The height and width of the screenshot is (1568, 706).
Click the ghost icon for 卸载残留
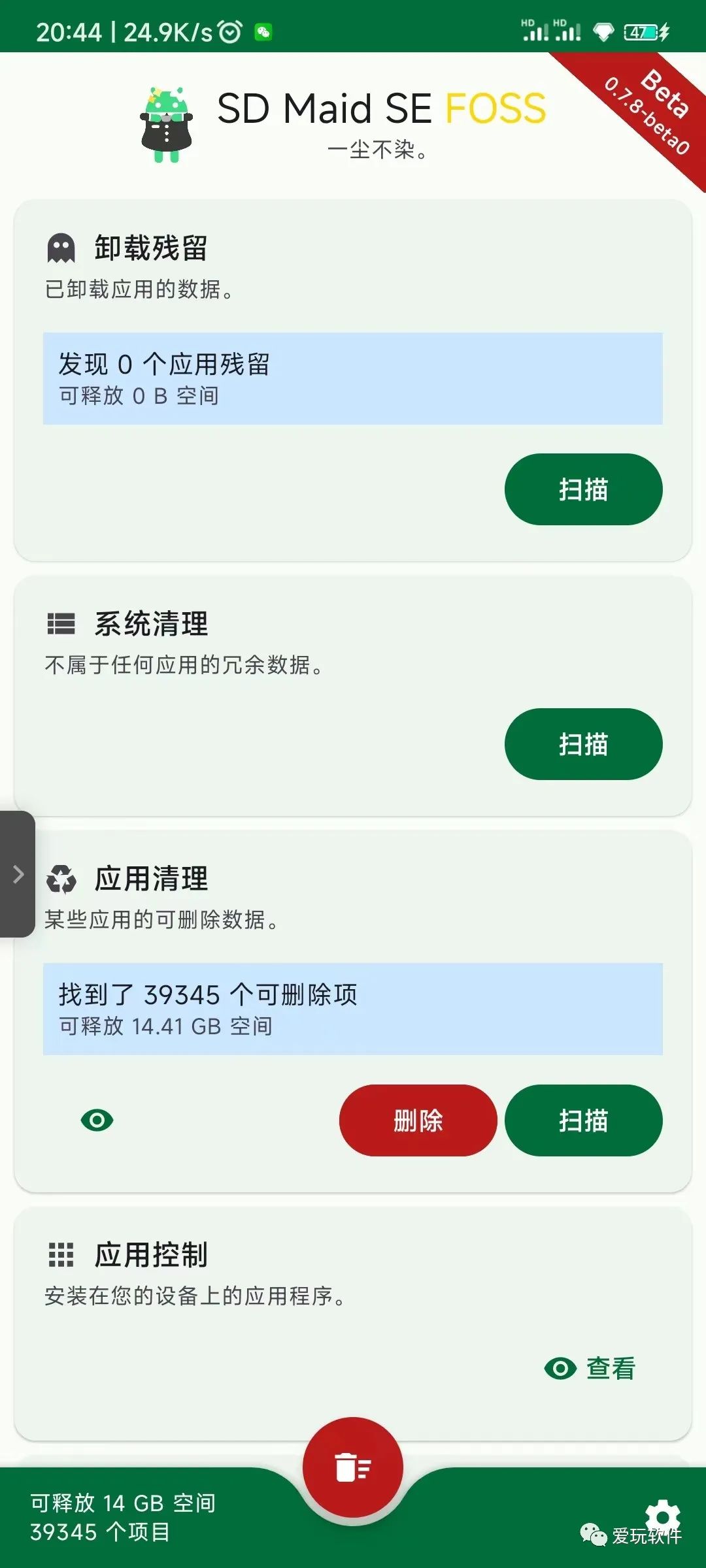tap(63, 247)
